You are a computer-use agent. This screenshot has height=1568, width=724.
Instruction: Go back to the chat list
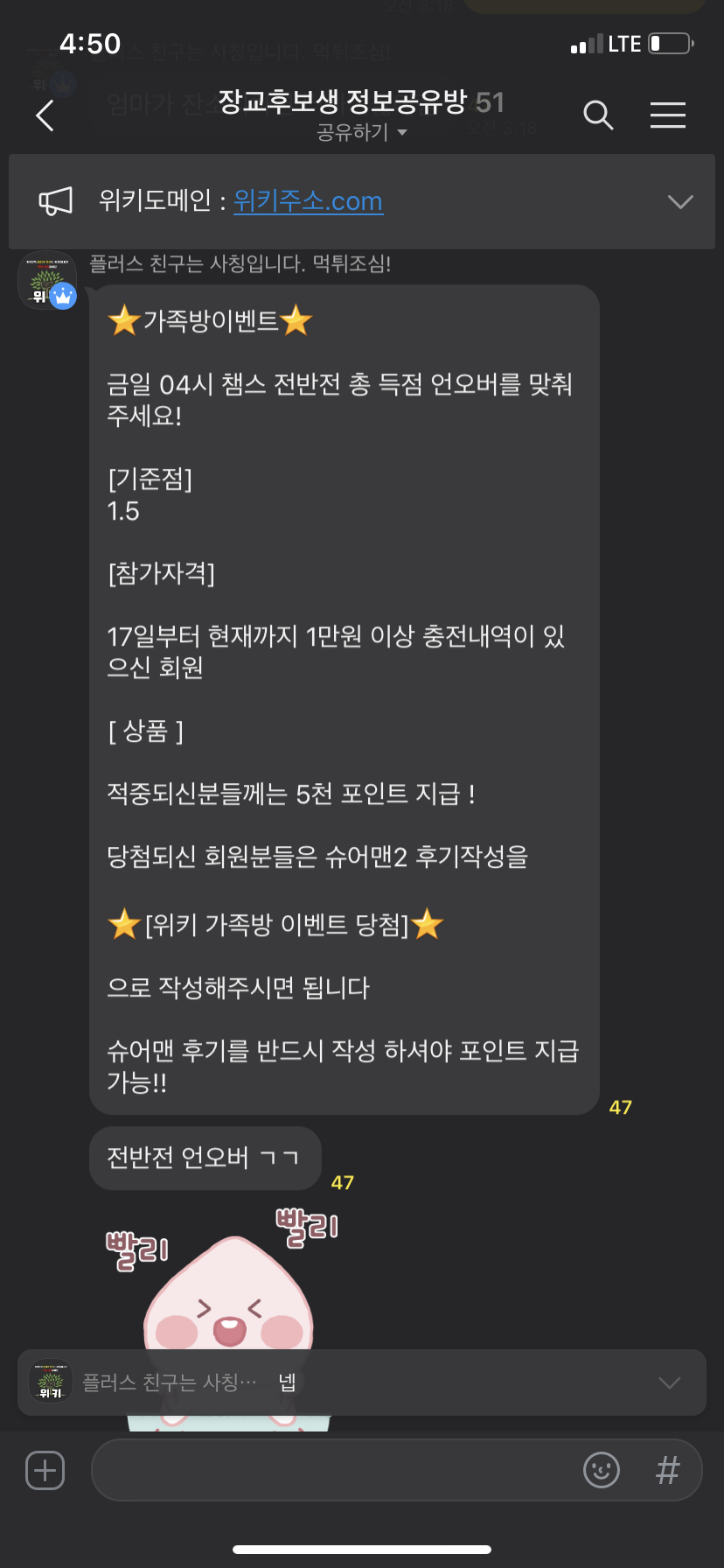45,115
